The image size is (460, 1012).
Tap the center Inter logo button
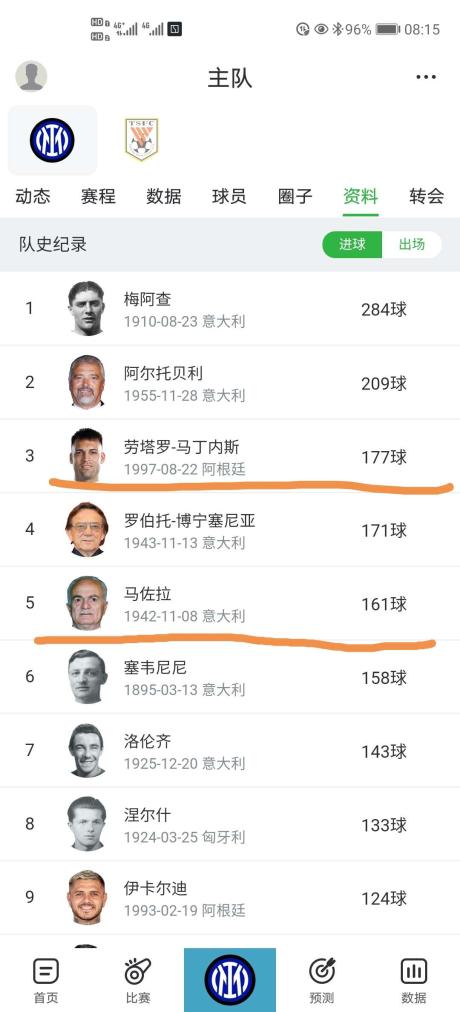tap(230, 980)
